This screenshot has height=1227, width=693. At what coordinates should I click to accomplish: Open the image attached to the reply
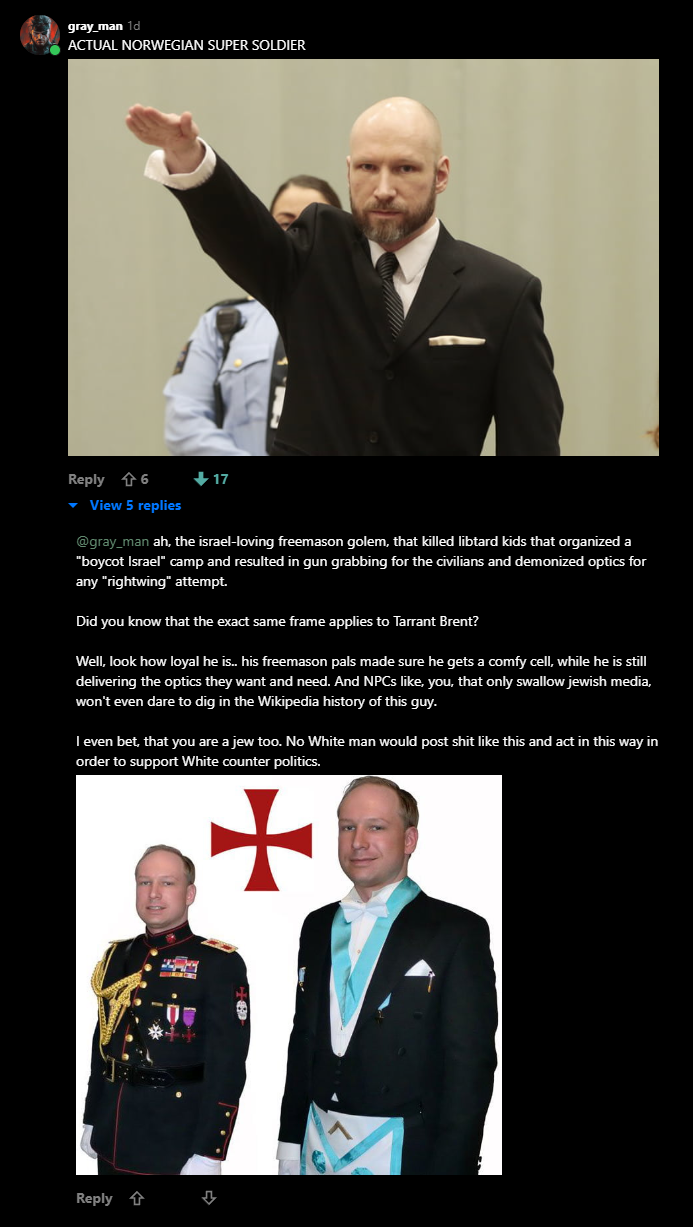(x=289, y=975)
